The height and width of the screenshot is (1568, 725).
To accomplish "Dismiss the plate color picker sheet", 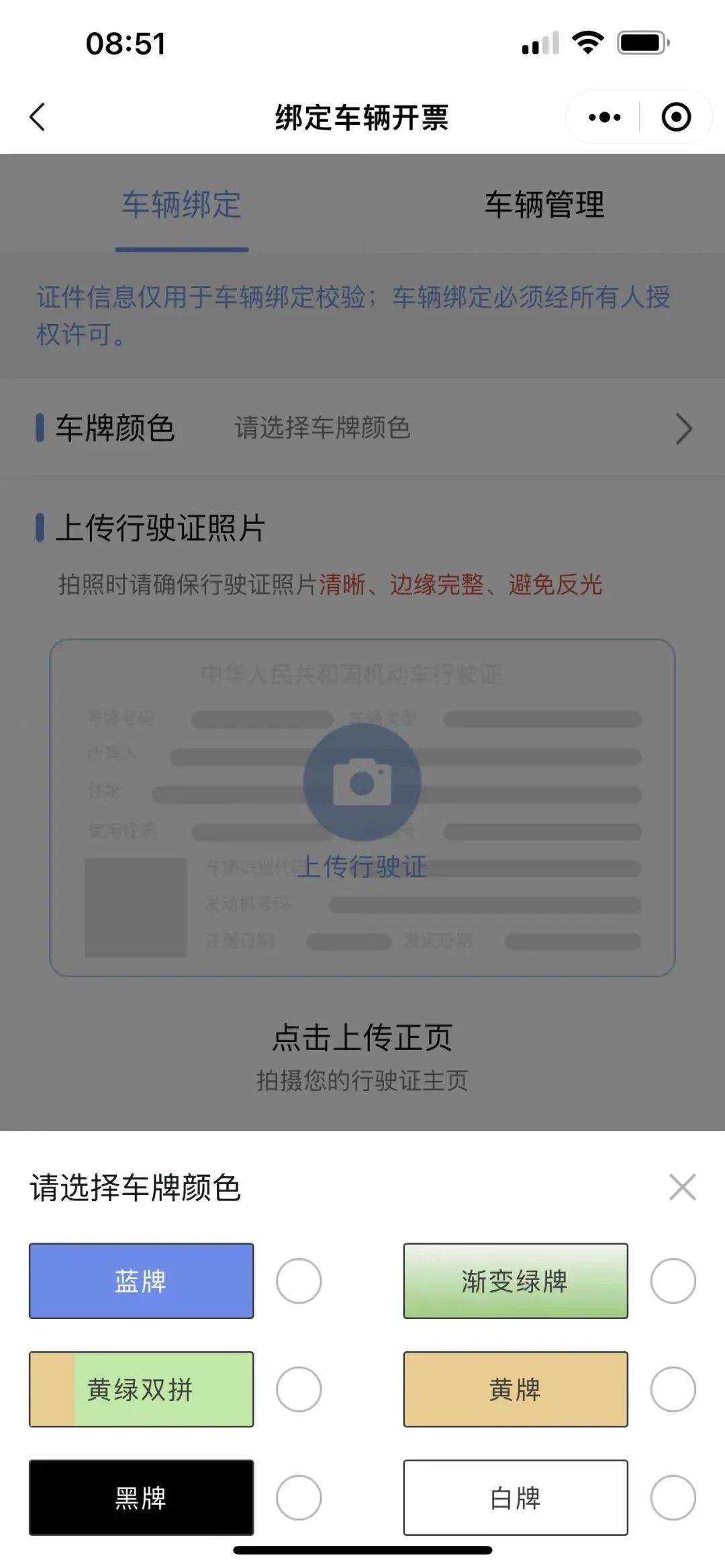I will (682, 1188).
